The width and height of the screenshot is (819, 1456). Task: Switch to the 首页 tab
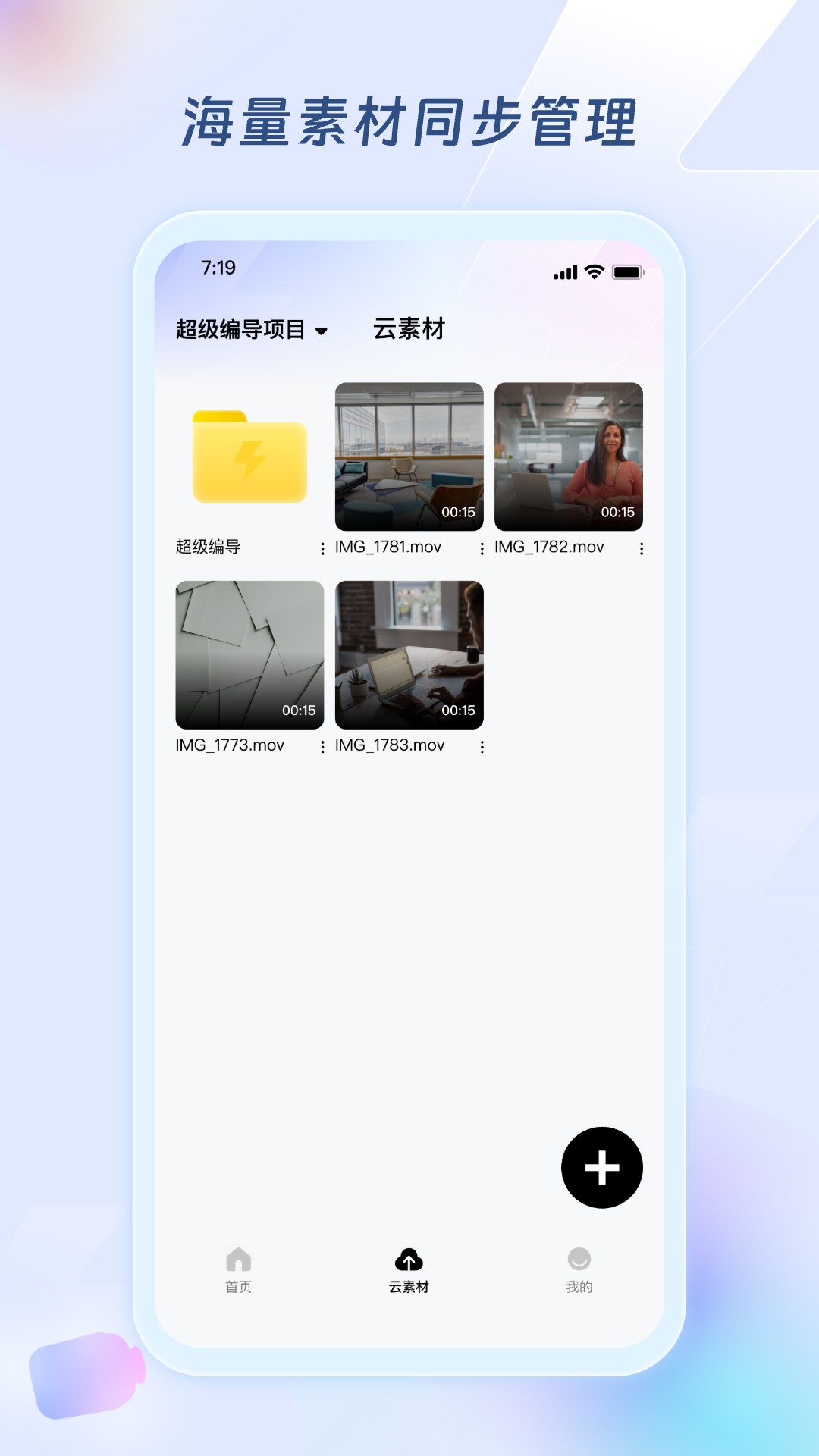pyautogui.click(x=240, y=1268)
